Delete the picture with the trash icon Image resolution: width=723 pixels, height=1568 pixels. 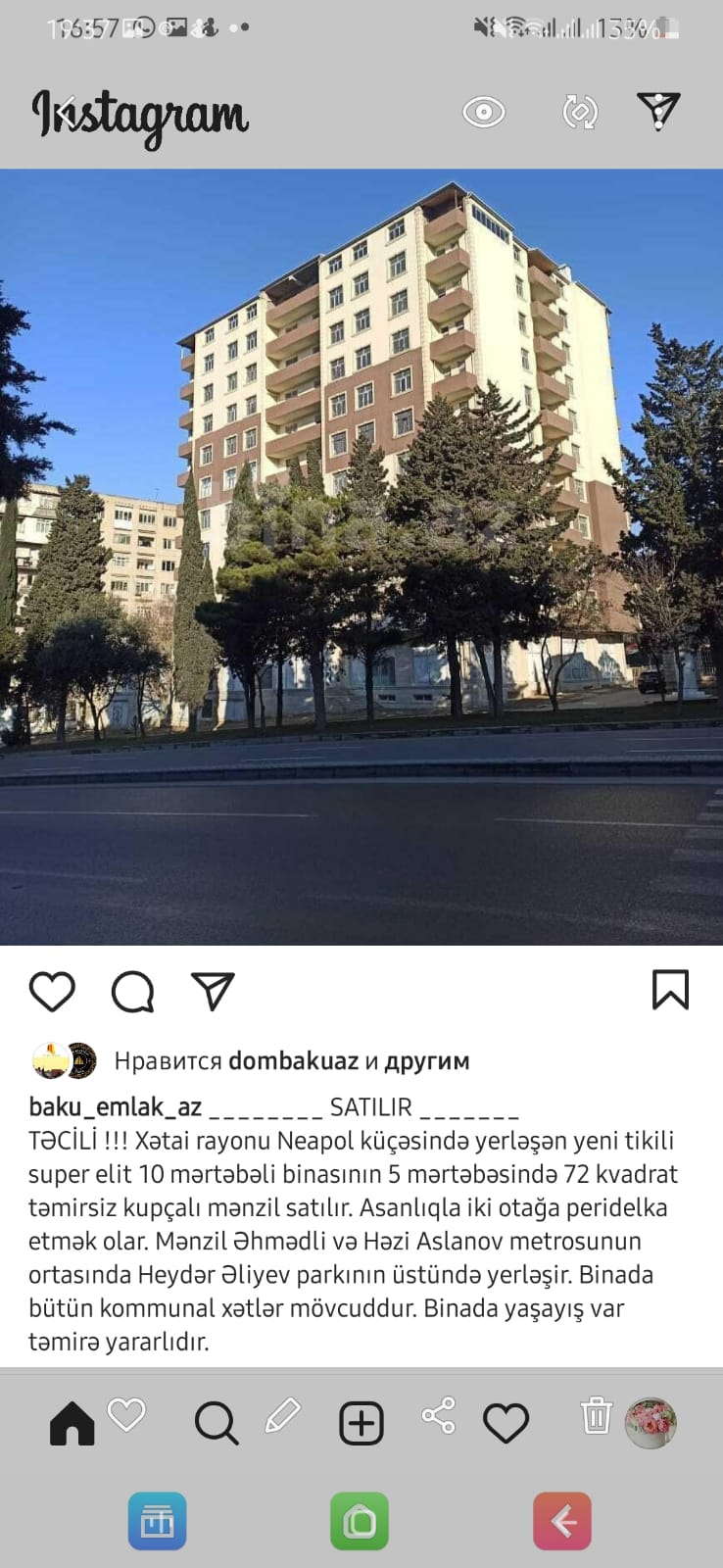pos(596,1415)
